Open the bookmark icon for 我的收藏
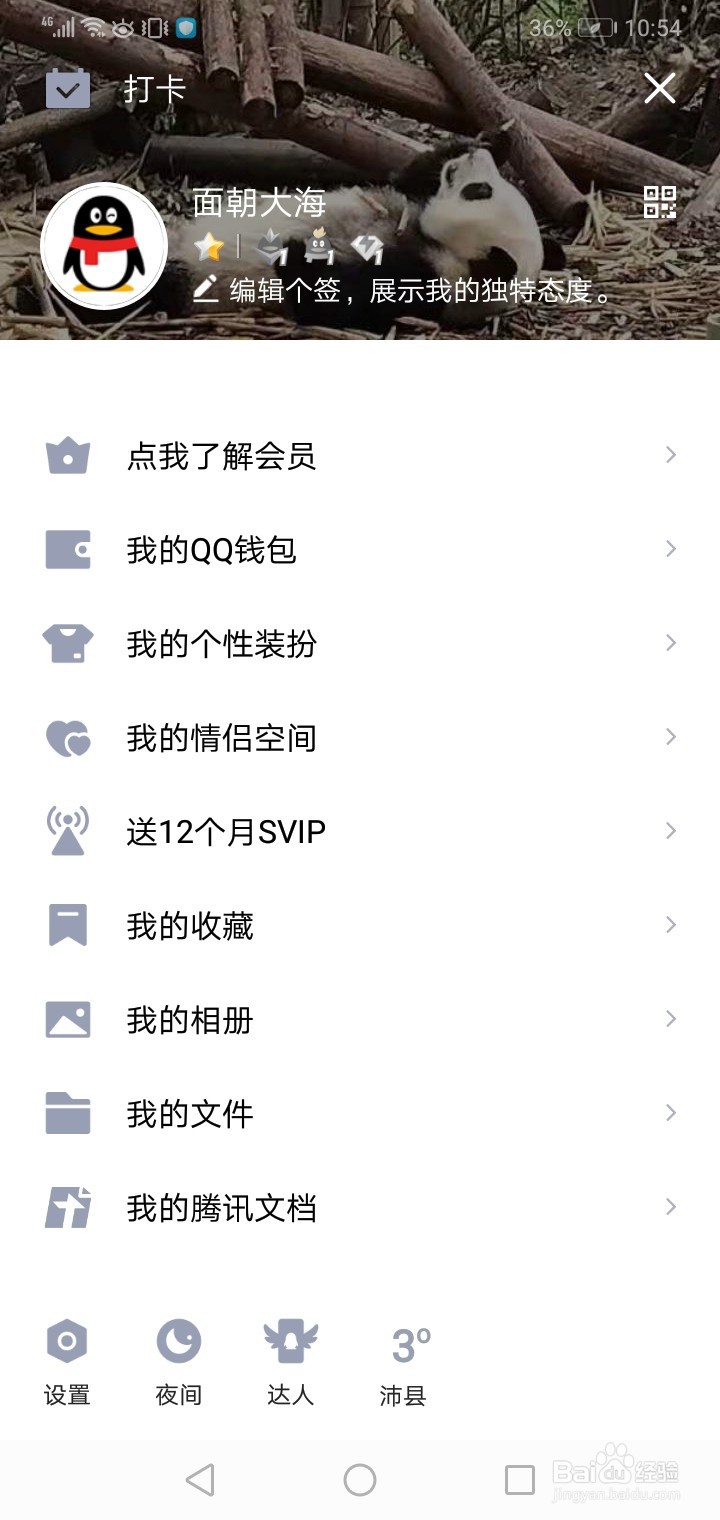Image resolution: width=720 pixels, height=1520 pixels. pos(67,925)
